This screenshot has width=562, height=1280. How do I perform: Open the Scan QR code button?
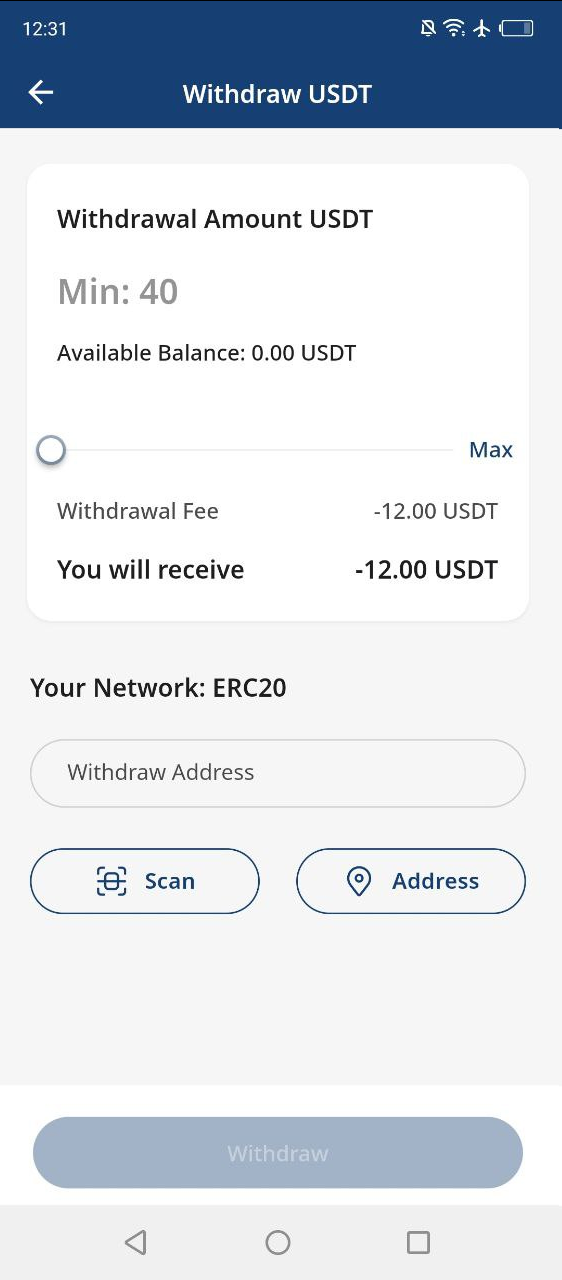click(145, 881)
